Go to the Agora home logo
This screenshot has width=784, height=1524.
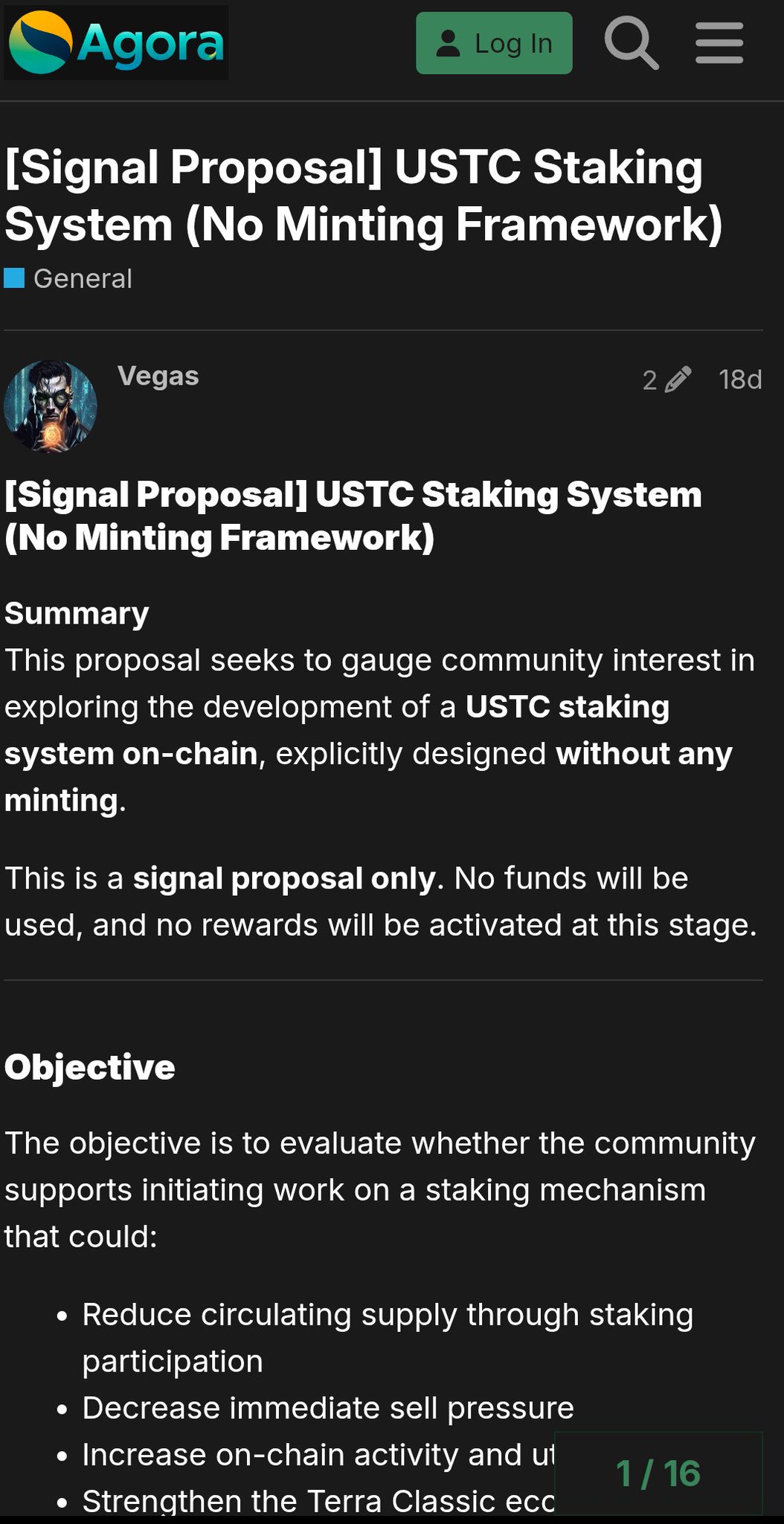click(x=116, y=43)
